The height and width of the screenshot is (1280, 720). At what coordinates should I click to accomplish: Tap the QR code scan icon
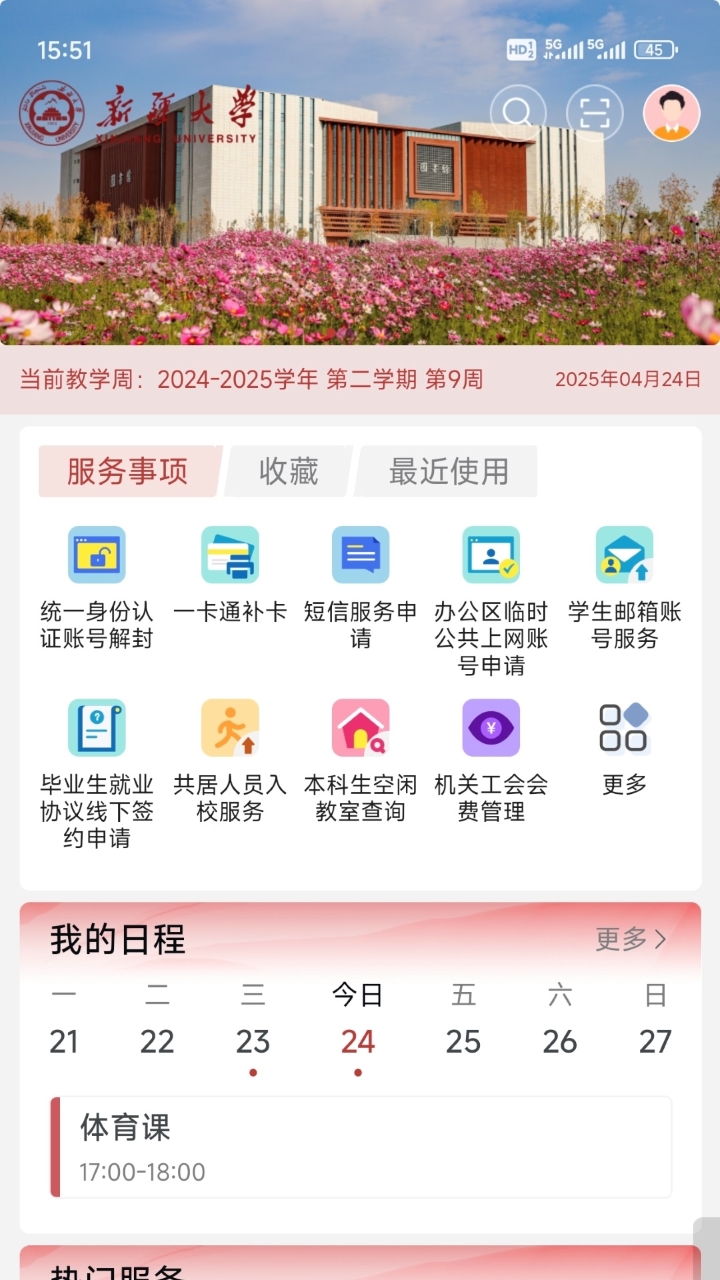coord(597,113)
